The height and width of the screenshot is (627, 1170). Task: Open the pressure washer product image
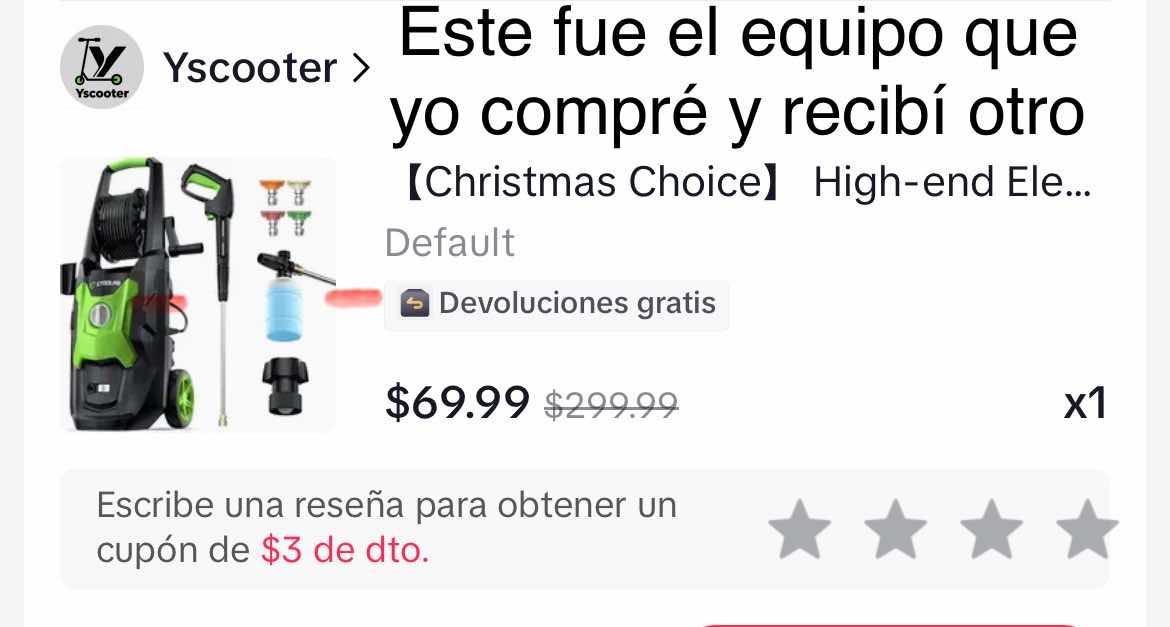198,294
